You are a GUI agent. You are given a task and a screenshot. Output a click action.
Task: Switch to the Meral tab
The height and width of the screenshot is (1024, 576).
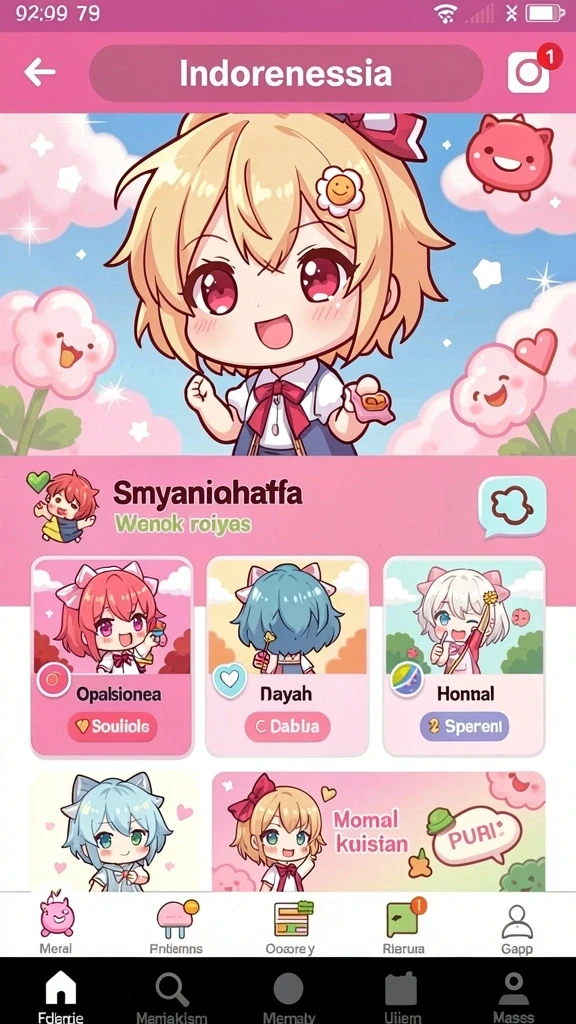[56, 924]
